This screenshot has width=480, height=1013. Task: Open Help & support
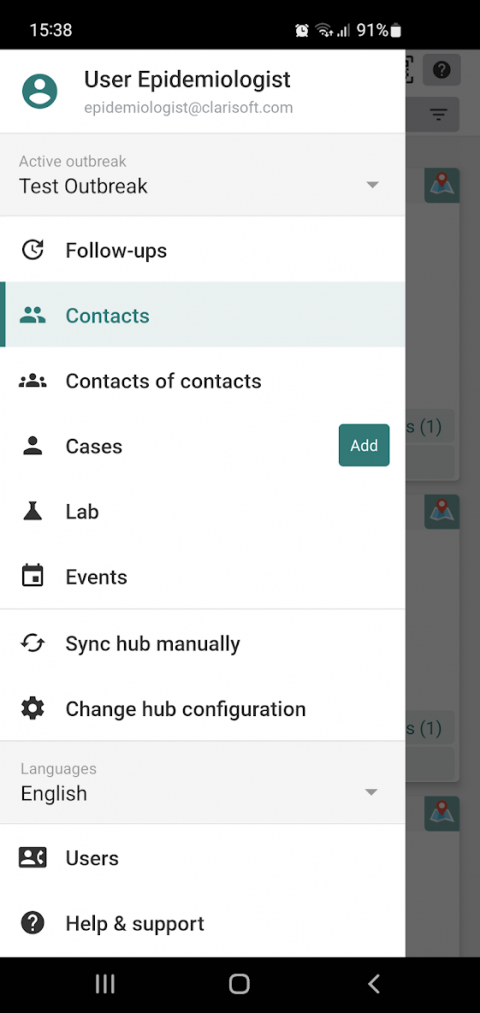coord(202,923)
